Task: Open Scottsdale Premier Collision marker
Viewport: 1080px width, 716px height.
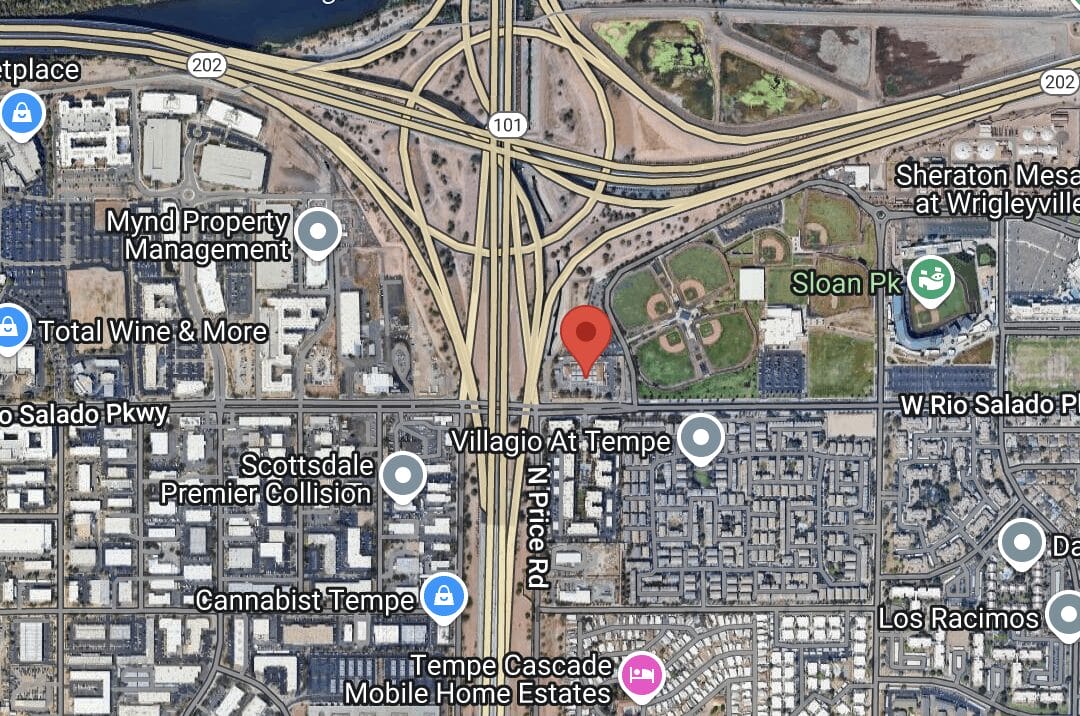Action: coord(403,476)
